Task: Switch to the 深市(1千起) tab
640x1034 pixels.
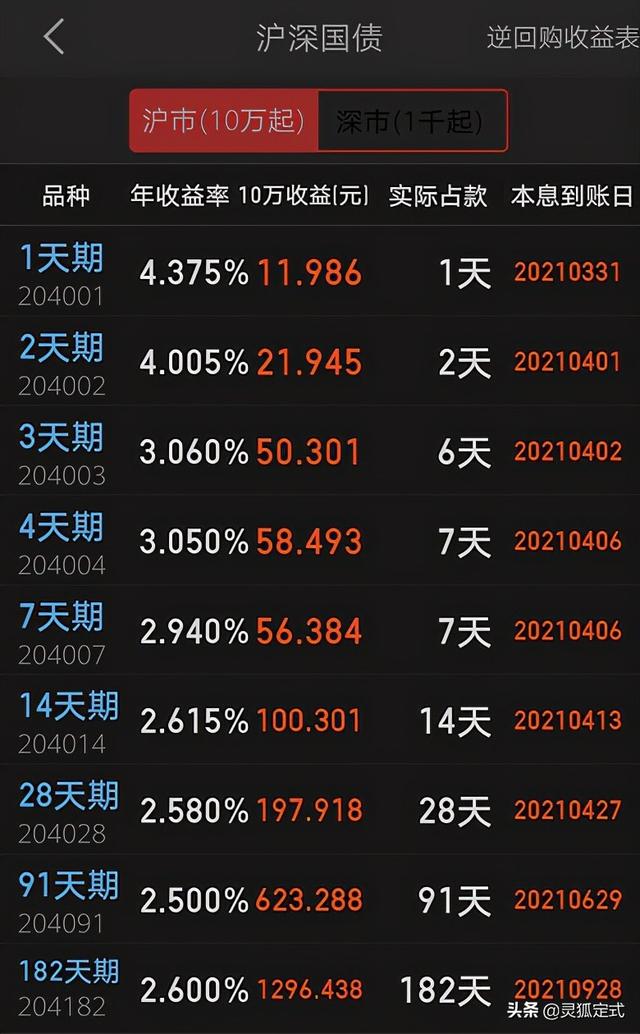Action: click(413, 121)
